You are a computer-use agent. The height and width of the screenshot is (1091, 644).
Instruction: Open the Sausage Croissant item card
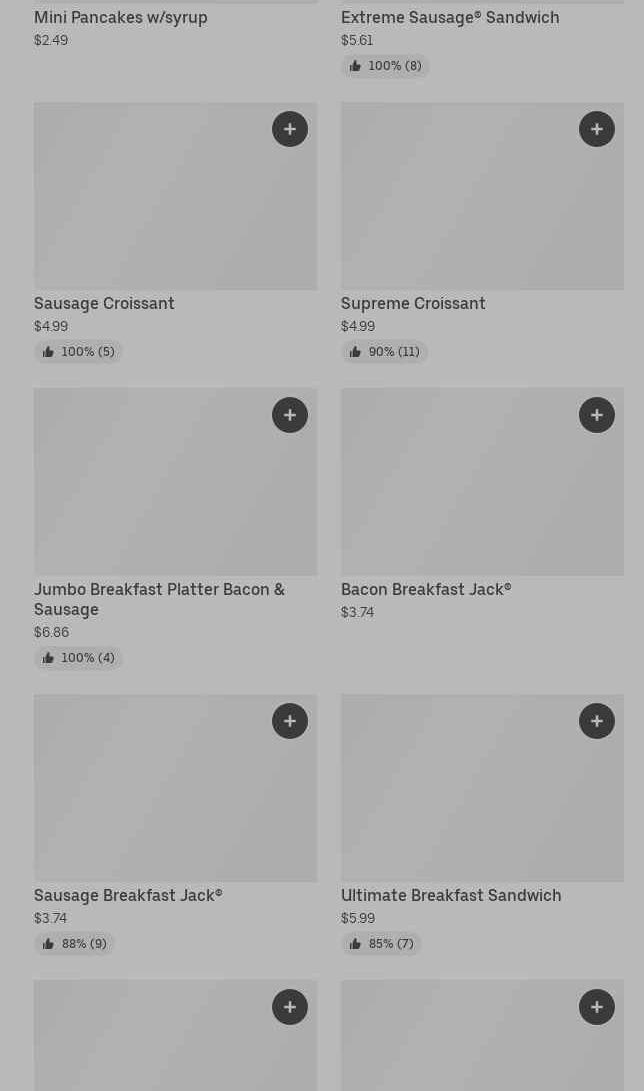tap(175, 232)
